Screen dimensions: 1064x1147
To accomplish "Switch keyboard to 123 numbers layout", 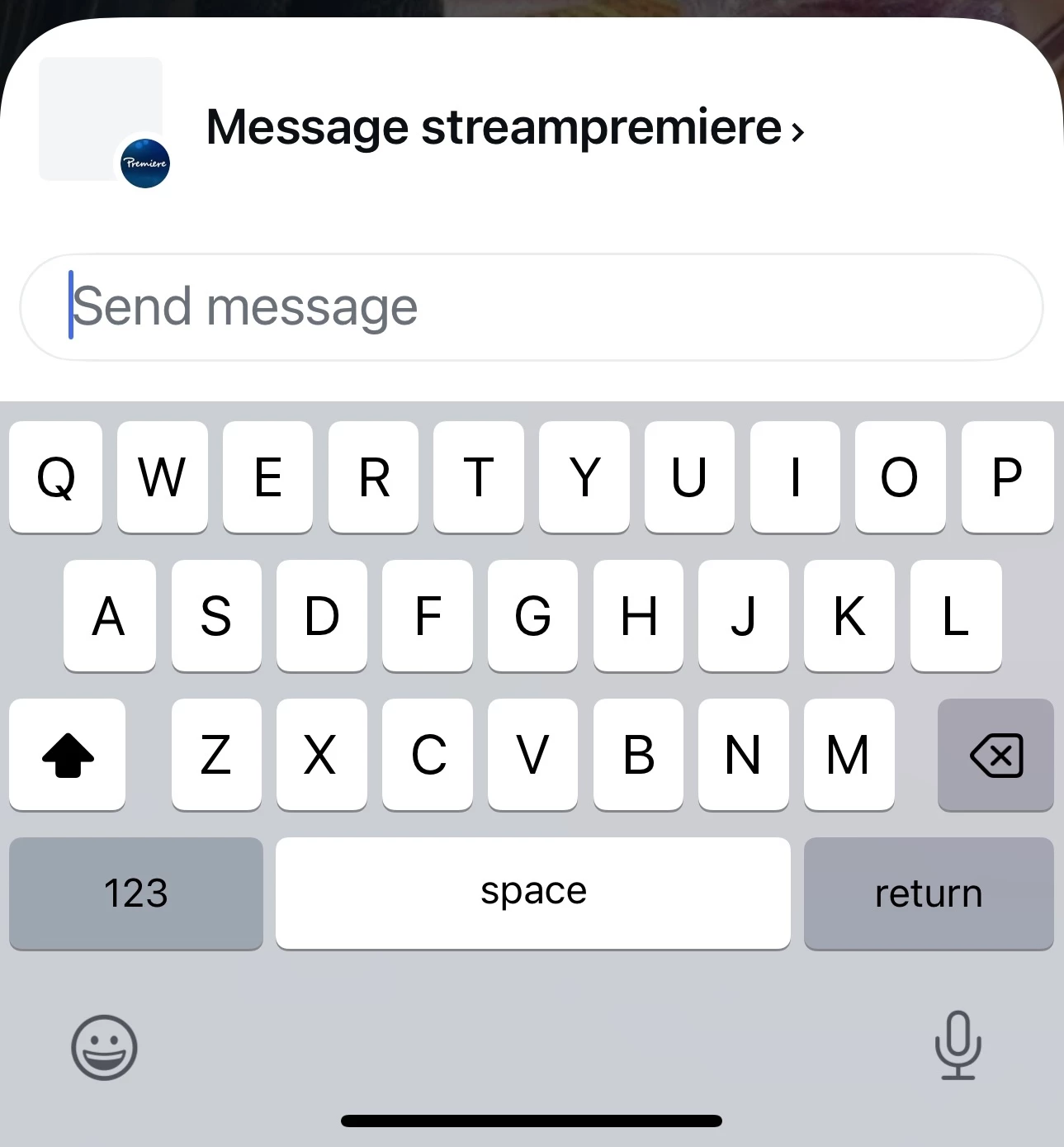I will pos(136,893).
